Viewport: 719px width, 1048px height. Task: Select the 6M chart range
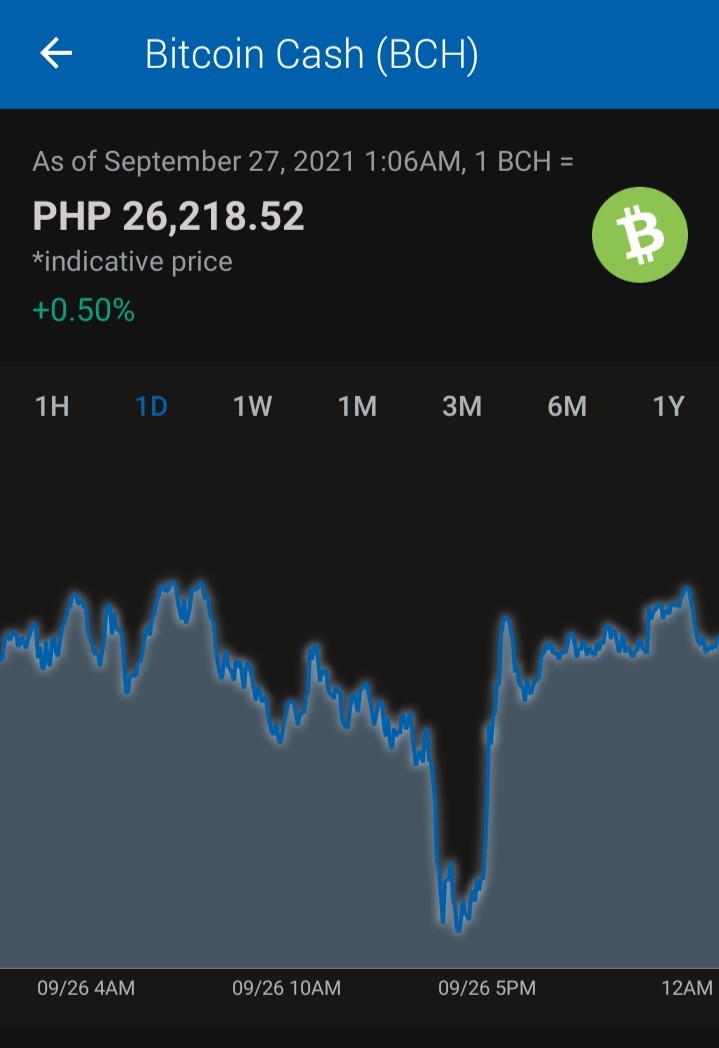(x=567, y=406)
